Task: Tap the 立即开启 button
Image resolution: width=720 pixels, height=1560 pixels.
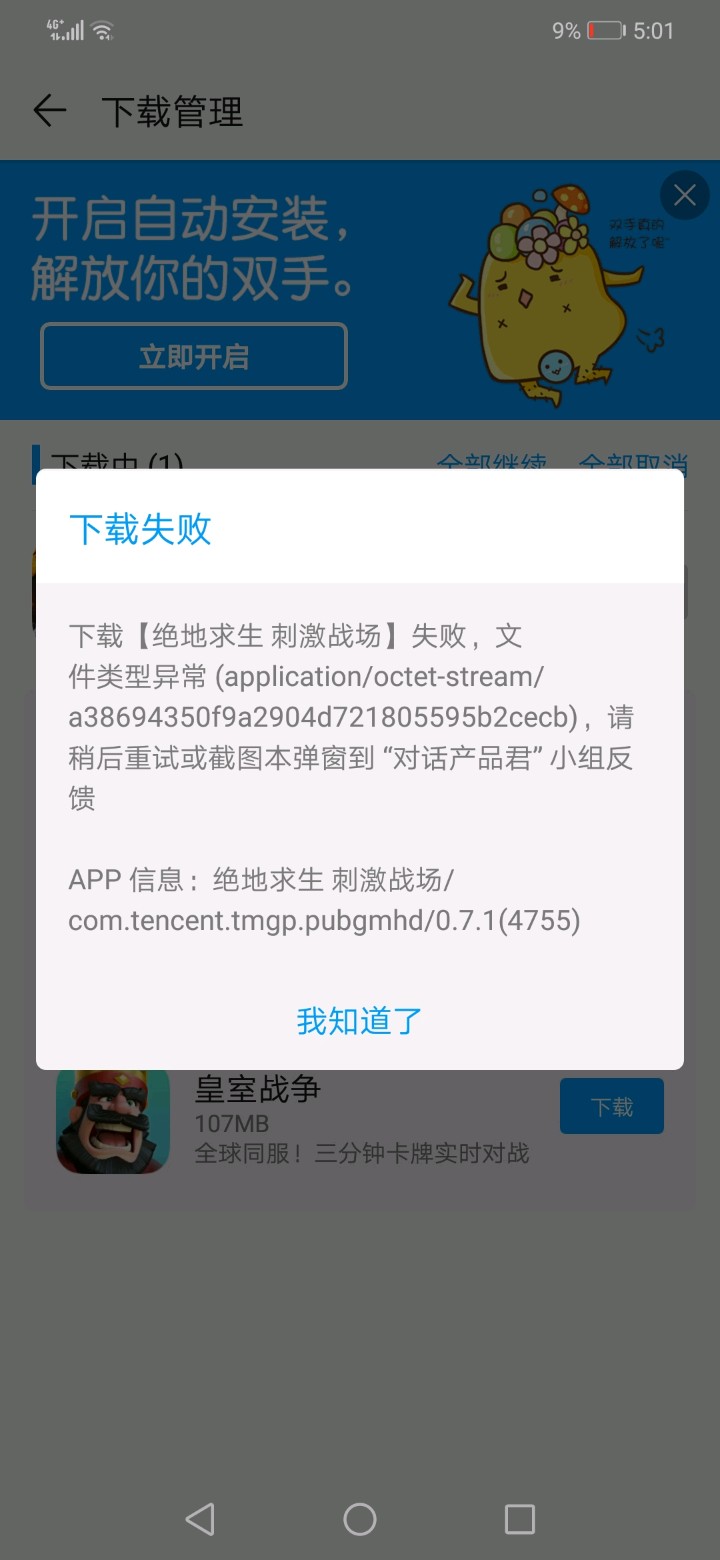Action: tap(194, 356)
